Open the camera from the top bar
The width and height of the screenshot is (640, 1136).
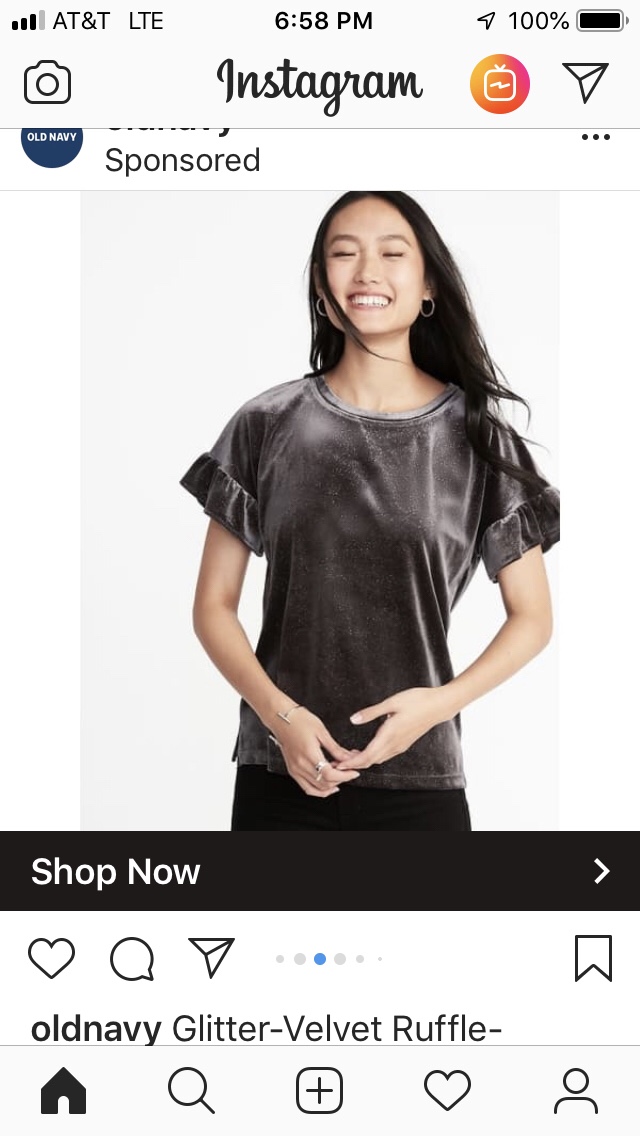(x=47, y=84)
